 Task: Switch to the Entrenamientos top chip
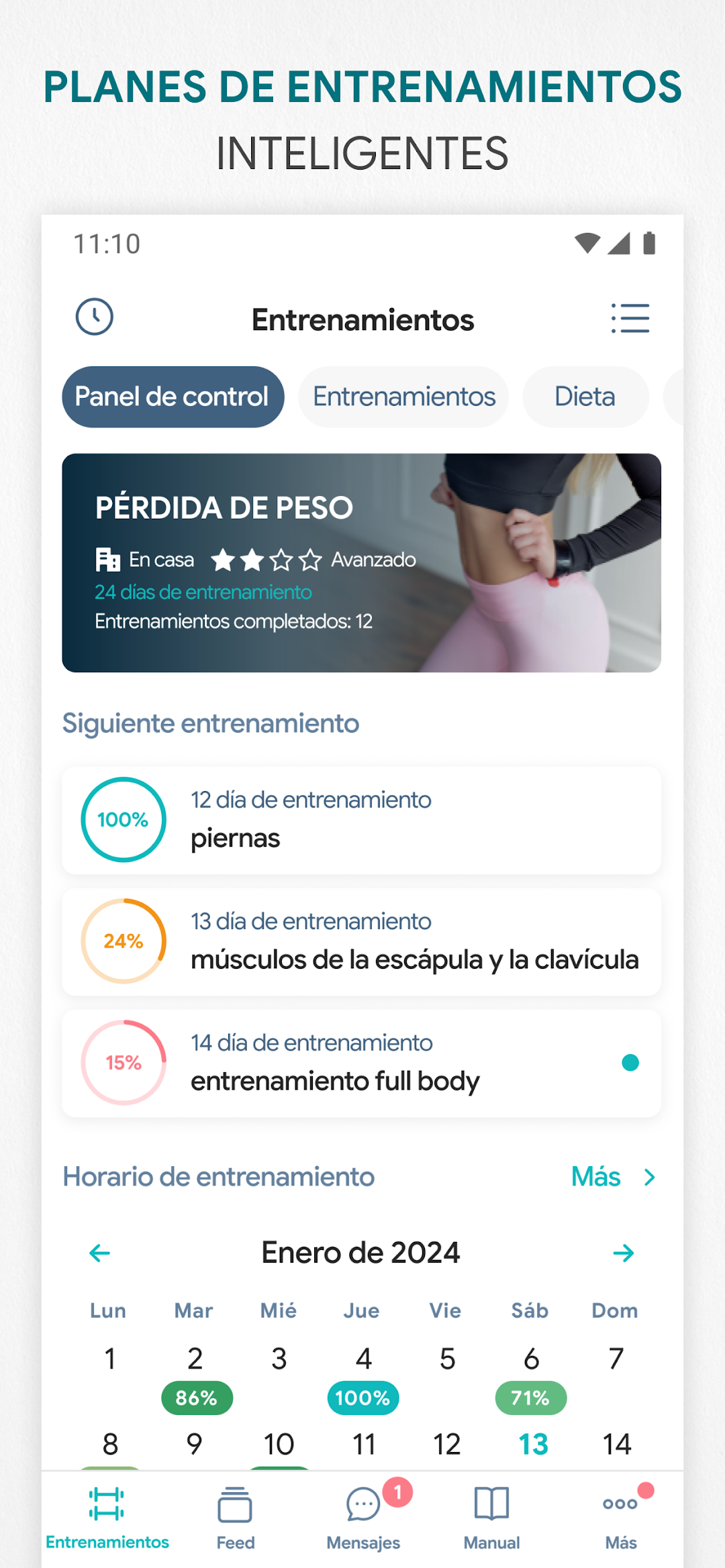point(403,397)
